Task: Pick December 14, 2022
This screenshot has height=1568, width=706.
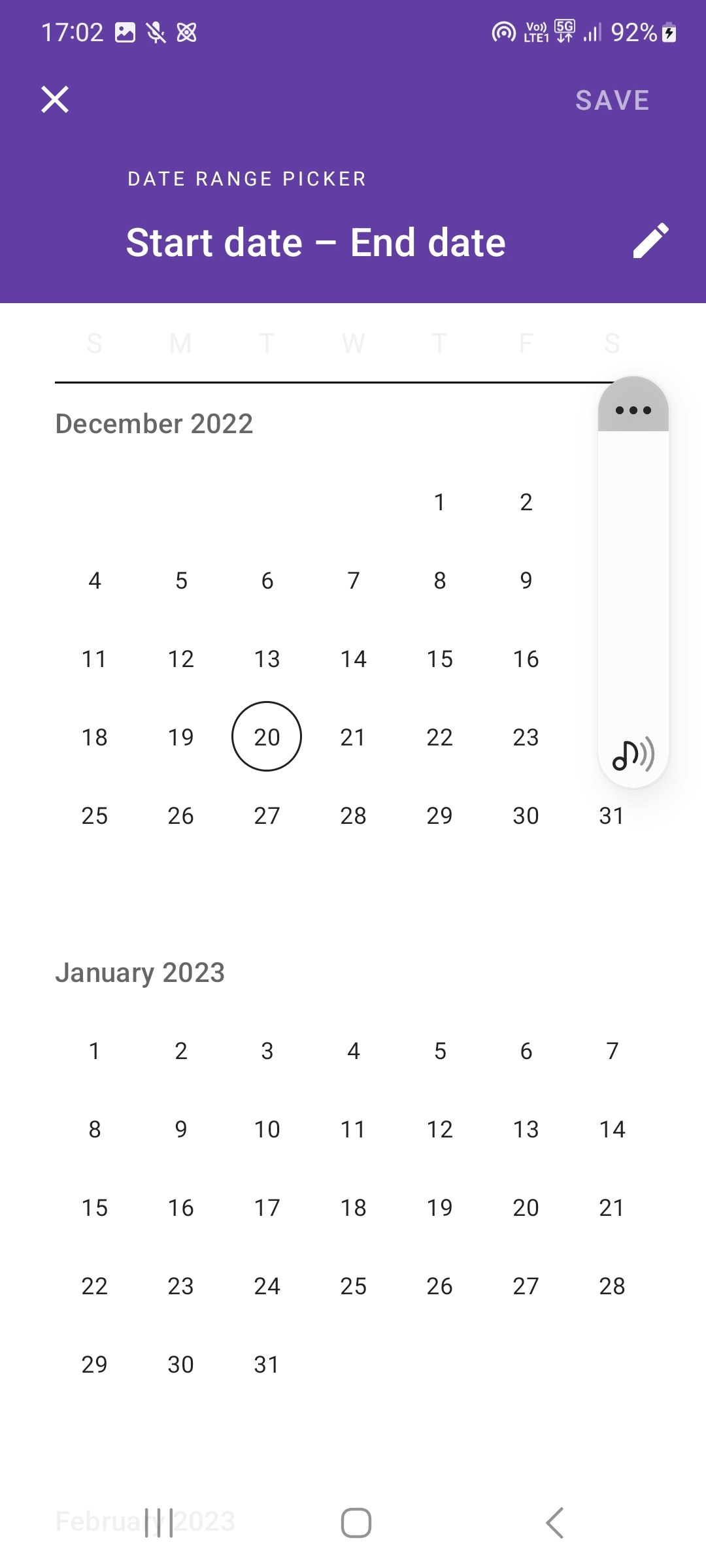Action: click(x=354, y=659)
